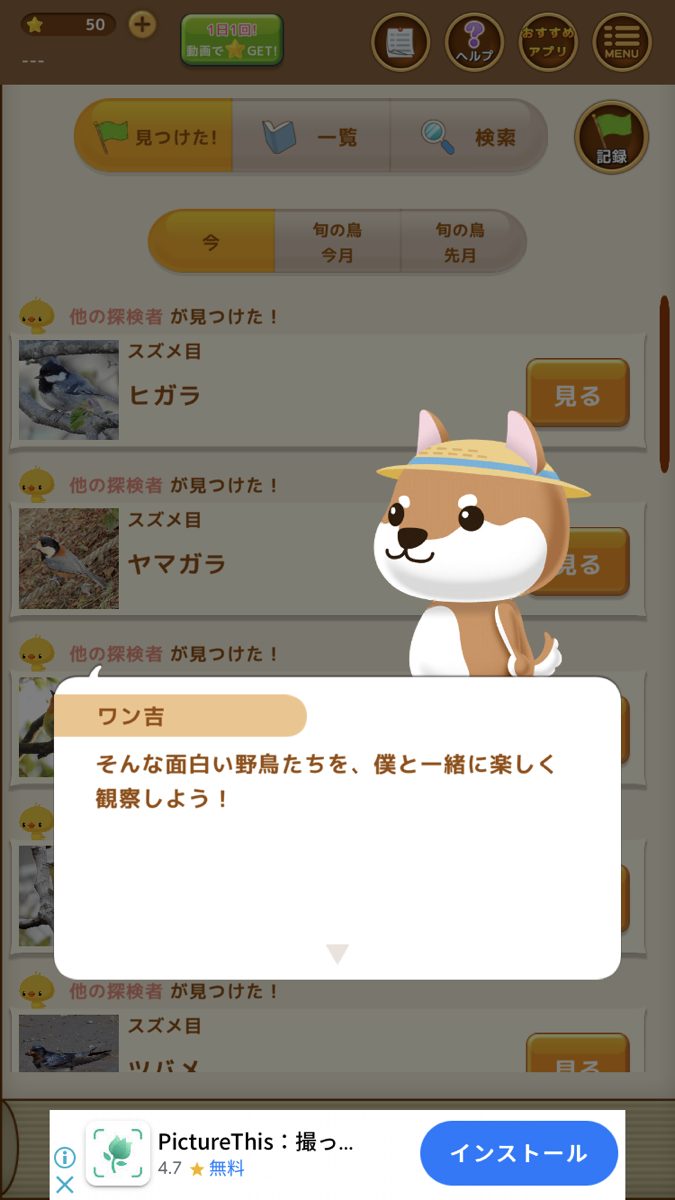View the ヒガラ bird entry
This screenshot has height=1200, width=675.
(x=577, y=394)
